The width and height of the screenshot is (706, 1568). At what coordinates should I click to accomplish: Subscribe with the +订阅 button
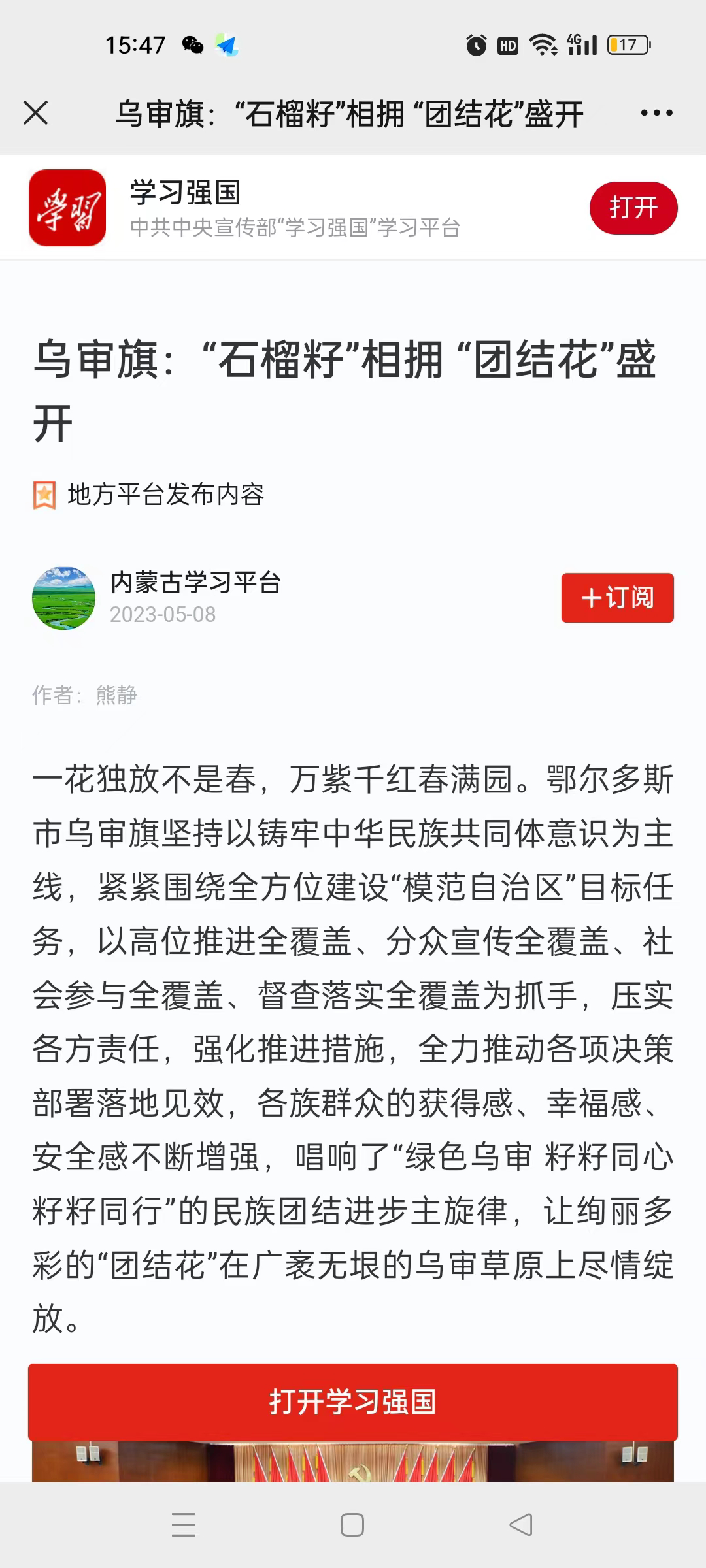617,598
